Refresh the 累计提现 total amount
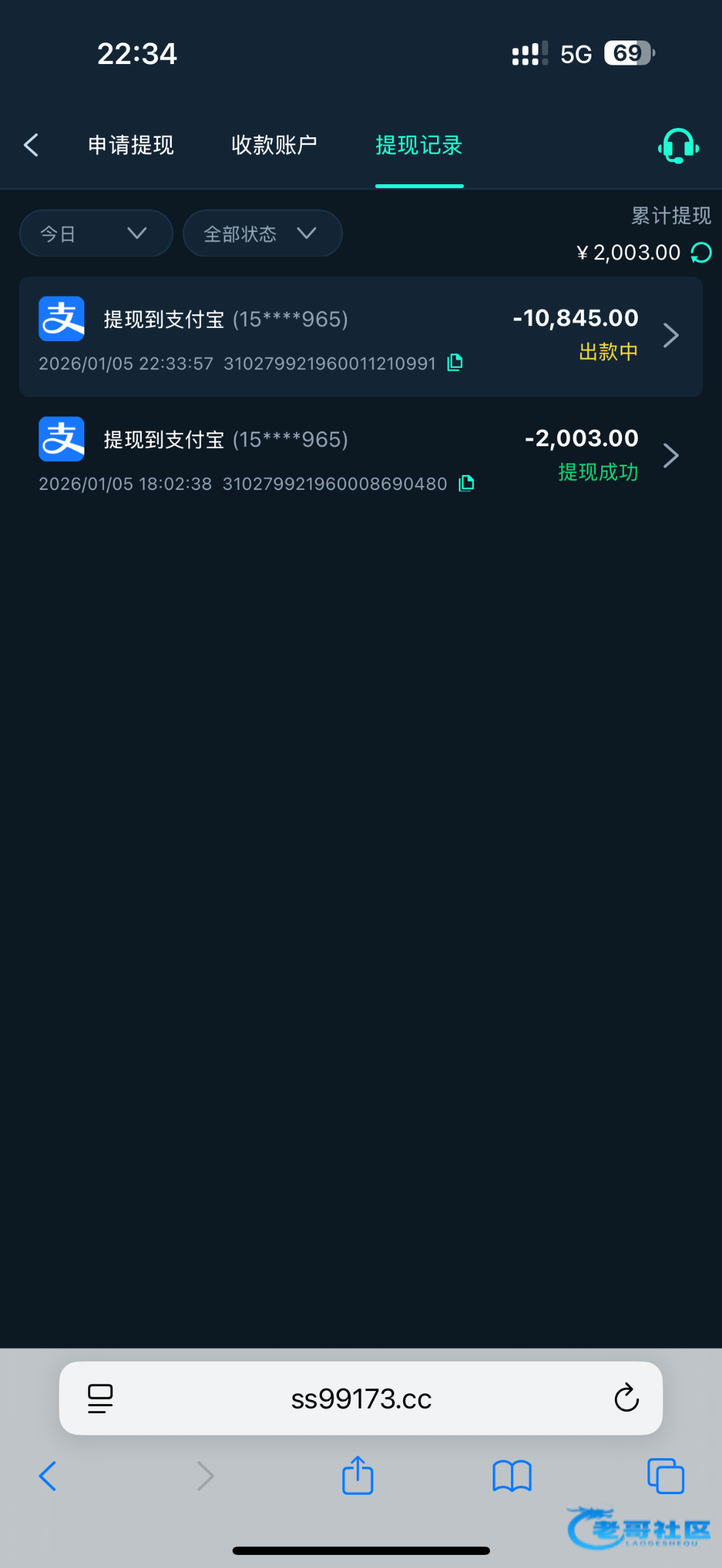The height and width of the screenshot is (1568, 722). [x=702, y=253]
